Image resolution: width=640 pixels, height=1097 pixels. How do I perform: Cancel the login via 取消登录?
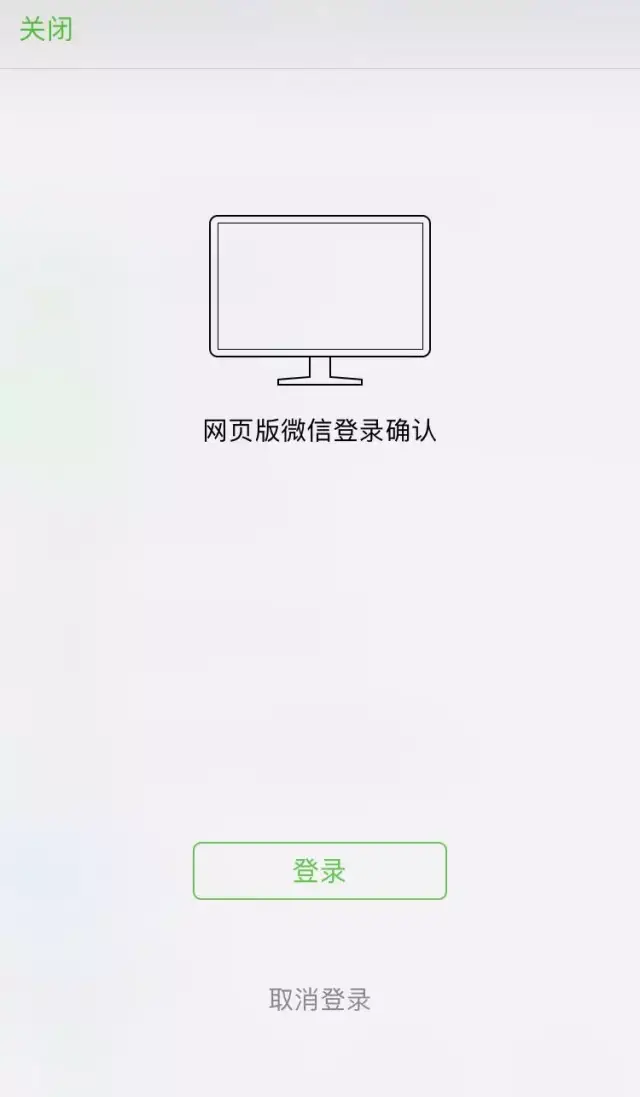[320, 999]
